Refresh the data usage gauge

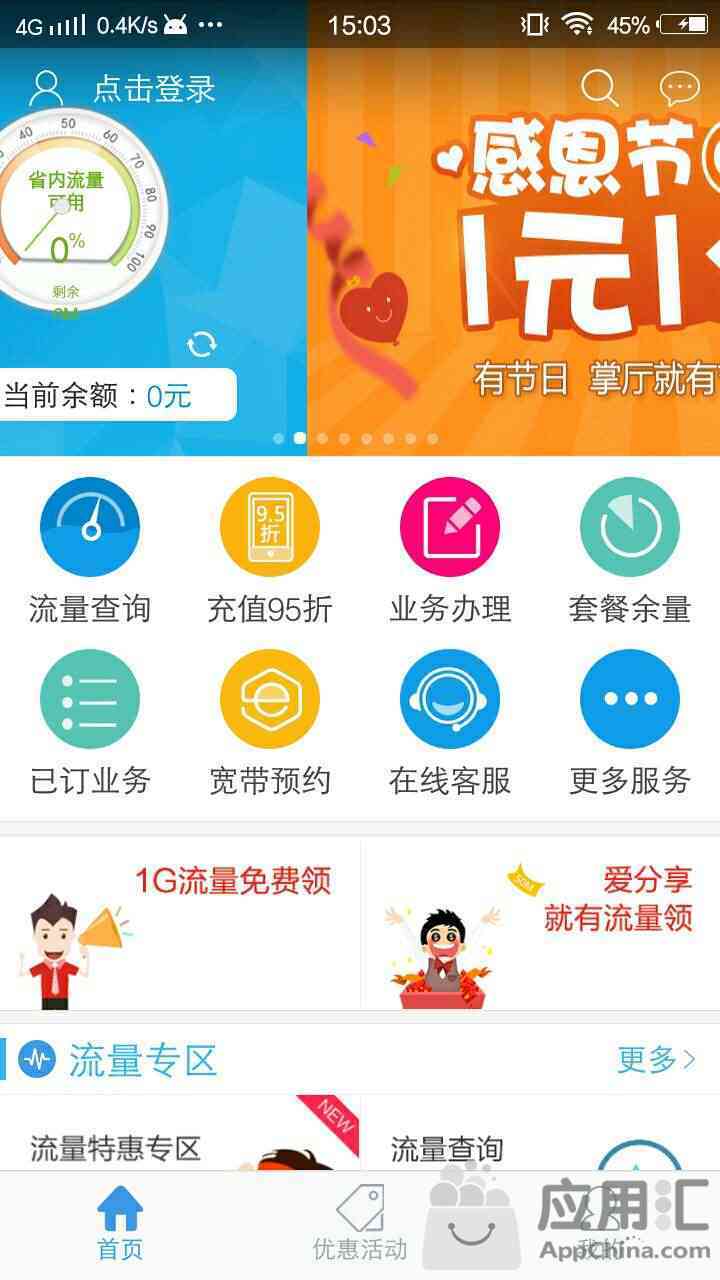point(202,345)
